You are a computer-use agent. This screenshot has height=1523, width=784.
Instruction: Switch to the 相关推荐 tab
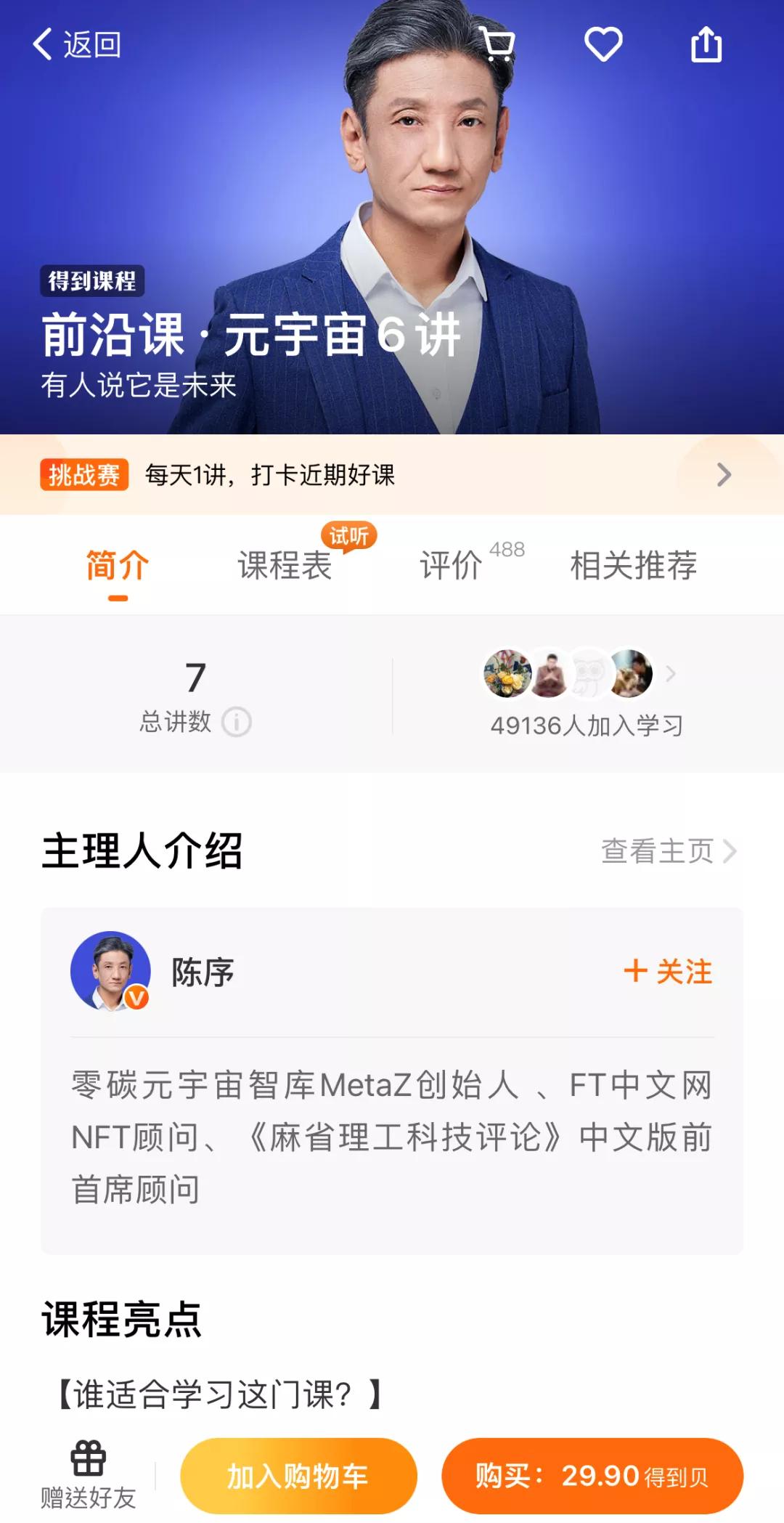tap(633, 565)
